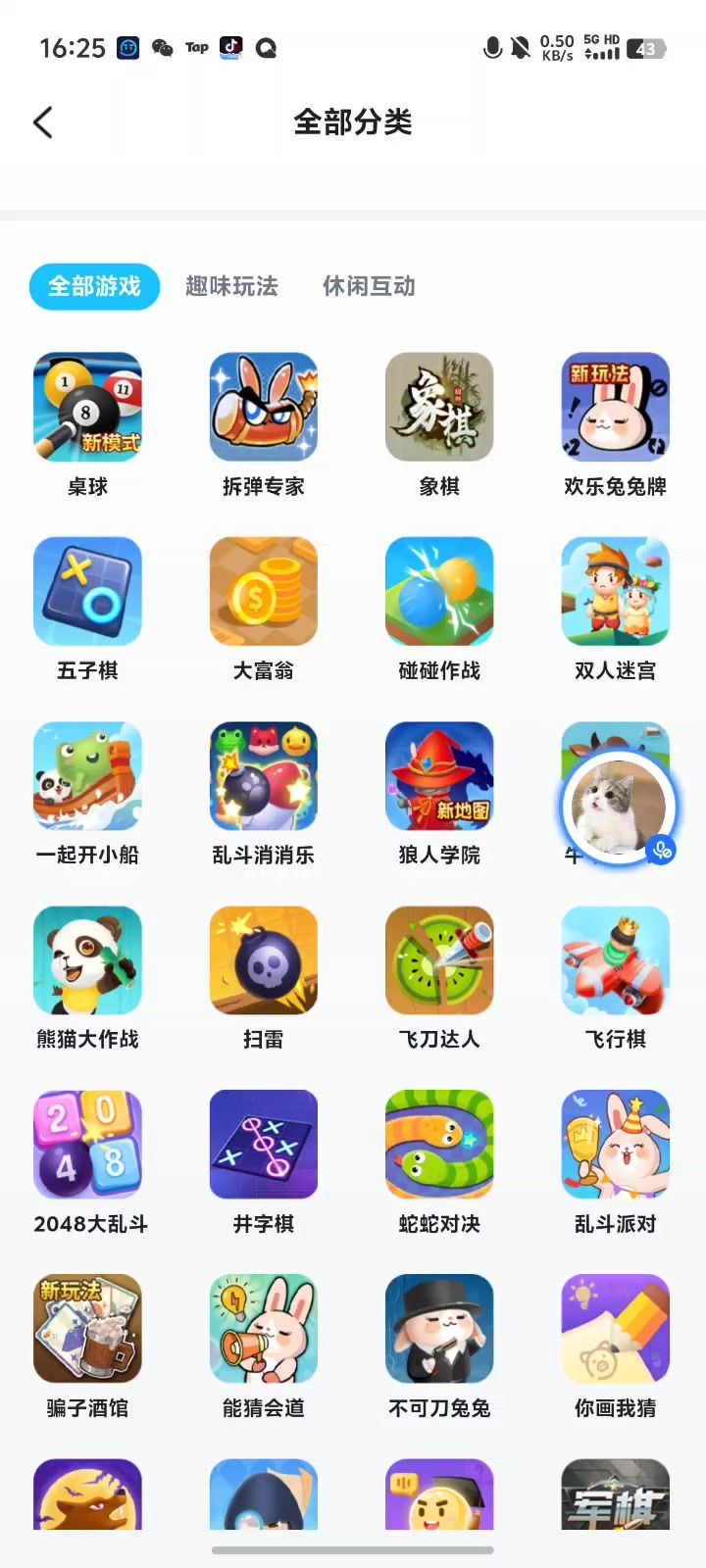
Task: Open the 飞行棋 game
Action: tap(615, 959)
